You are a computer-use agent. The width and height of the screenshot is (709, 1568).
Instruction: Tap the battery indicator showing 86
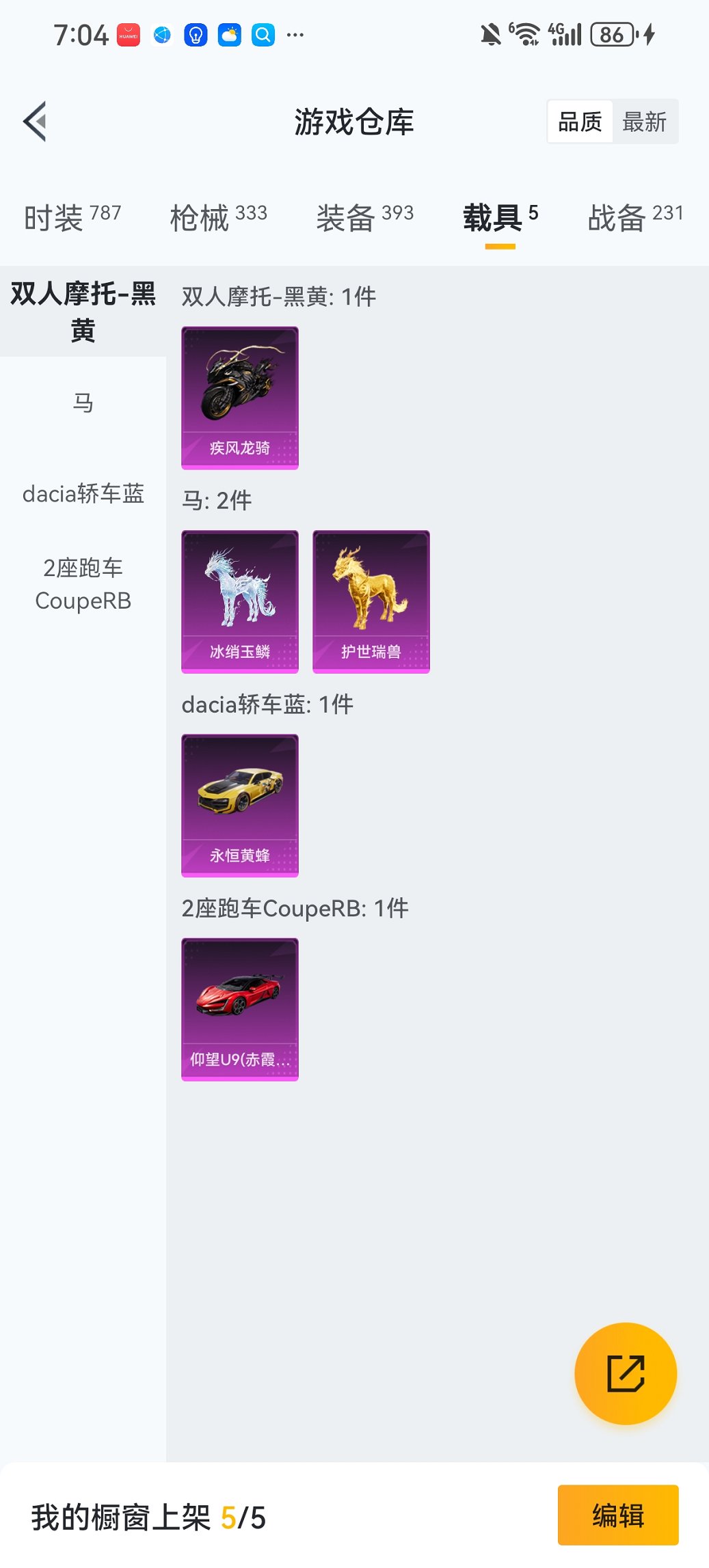(613, 32)
